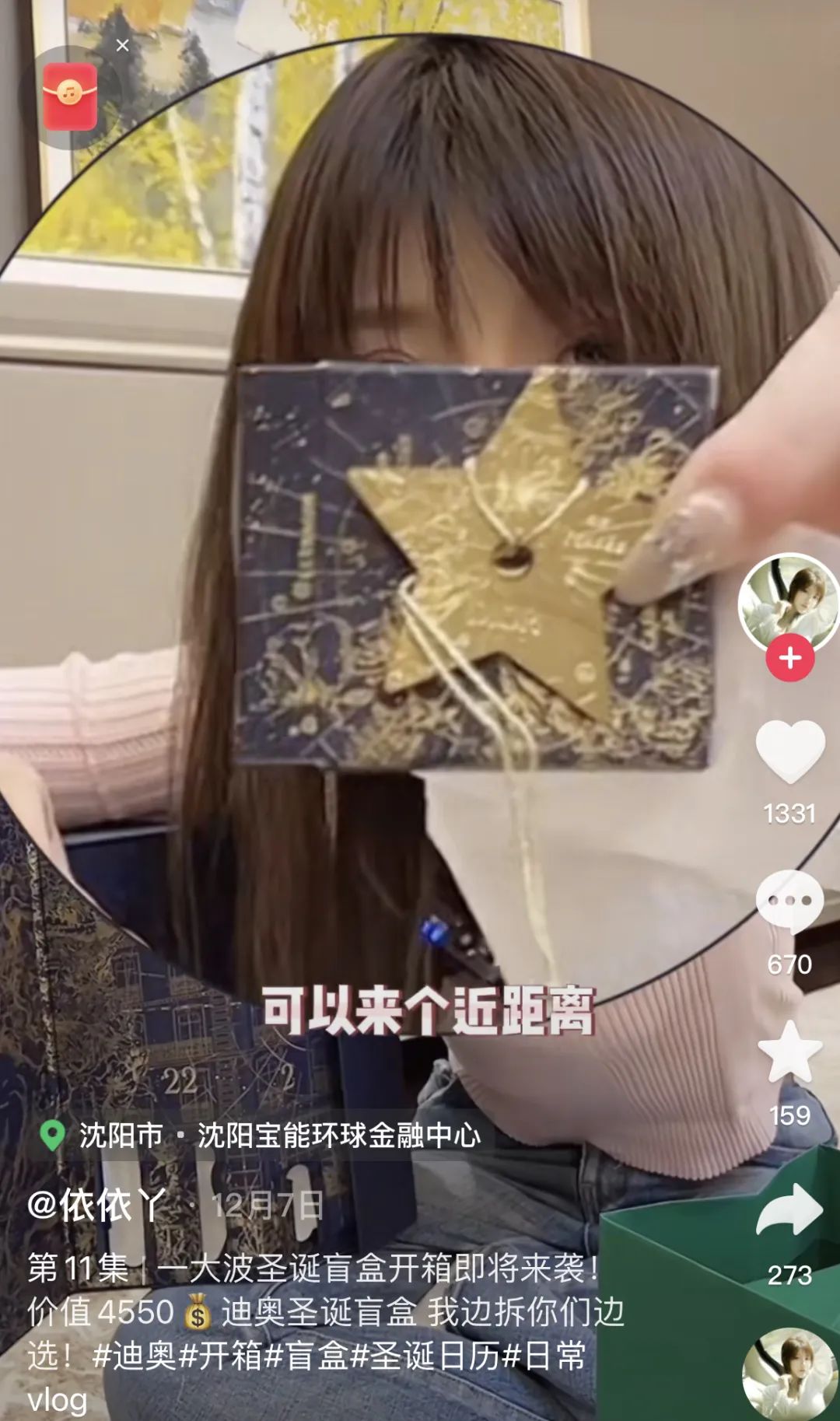Open the creator's profile avatar

pos(789,602)
